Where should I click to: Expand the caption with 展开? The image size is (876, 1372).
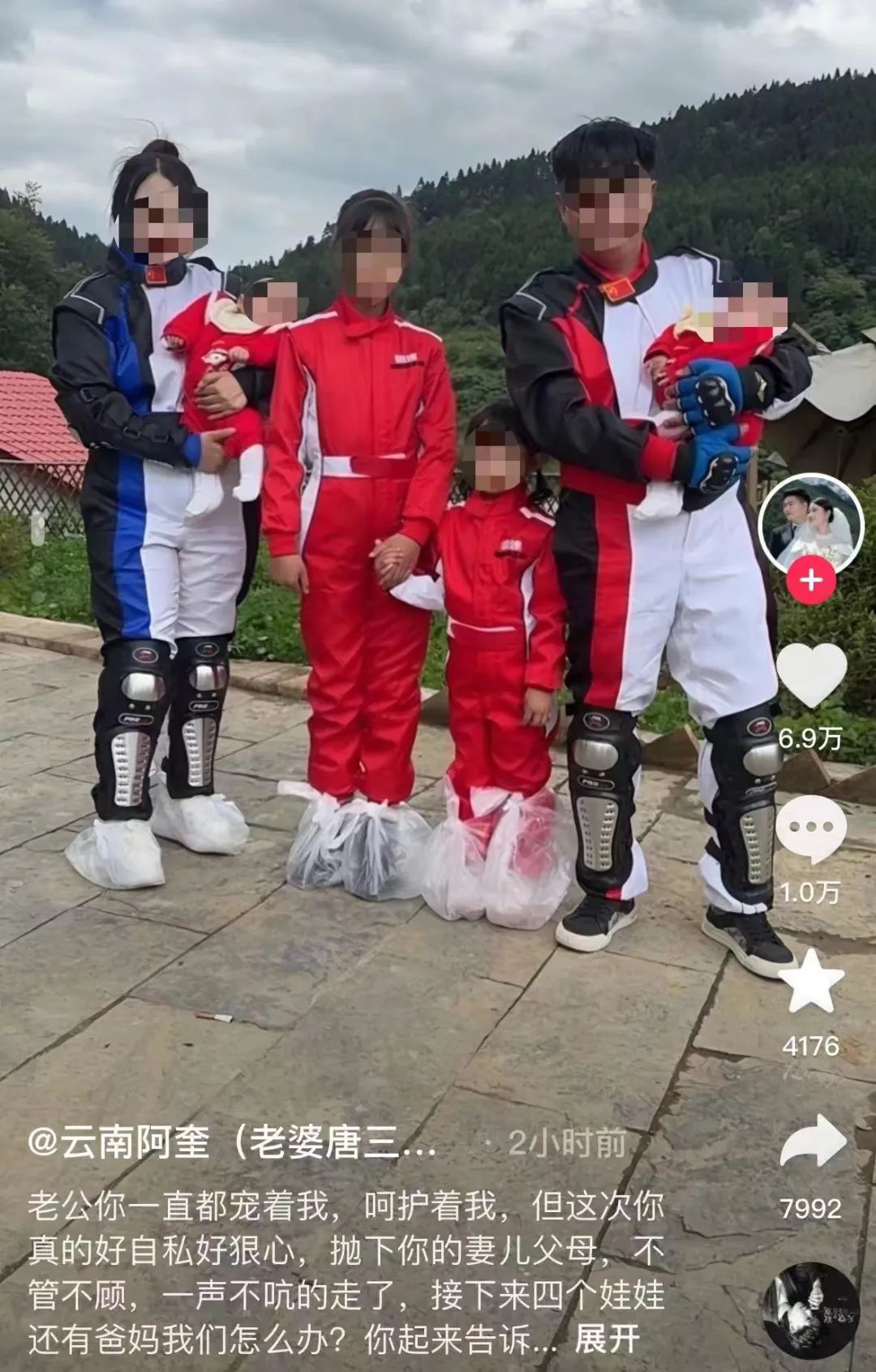[x=607, y=1339]
